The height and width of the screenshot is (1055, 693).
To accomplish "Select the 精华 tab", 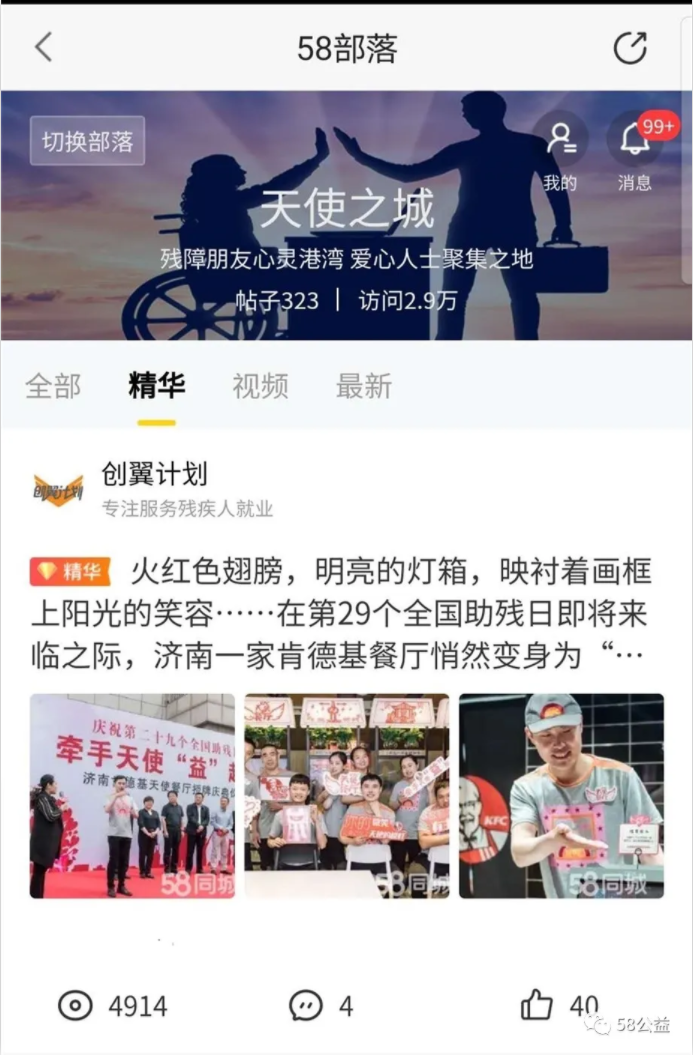I will click(x=157, y=386).
